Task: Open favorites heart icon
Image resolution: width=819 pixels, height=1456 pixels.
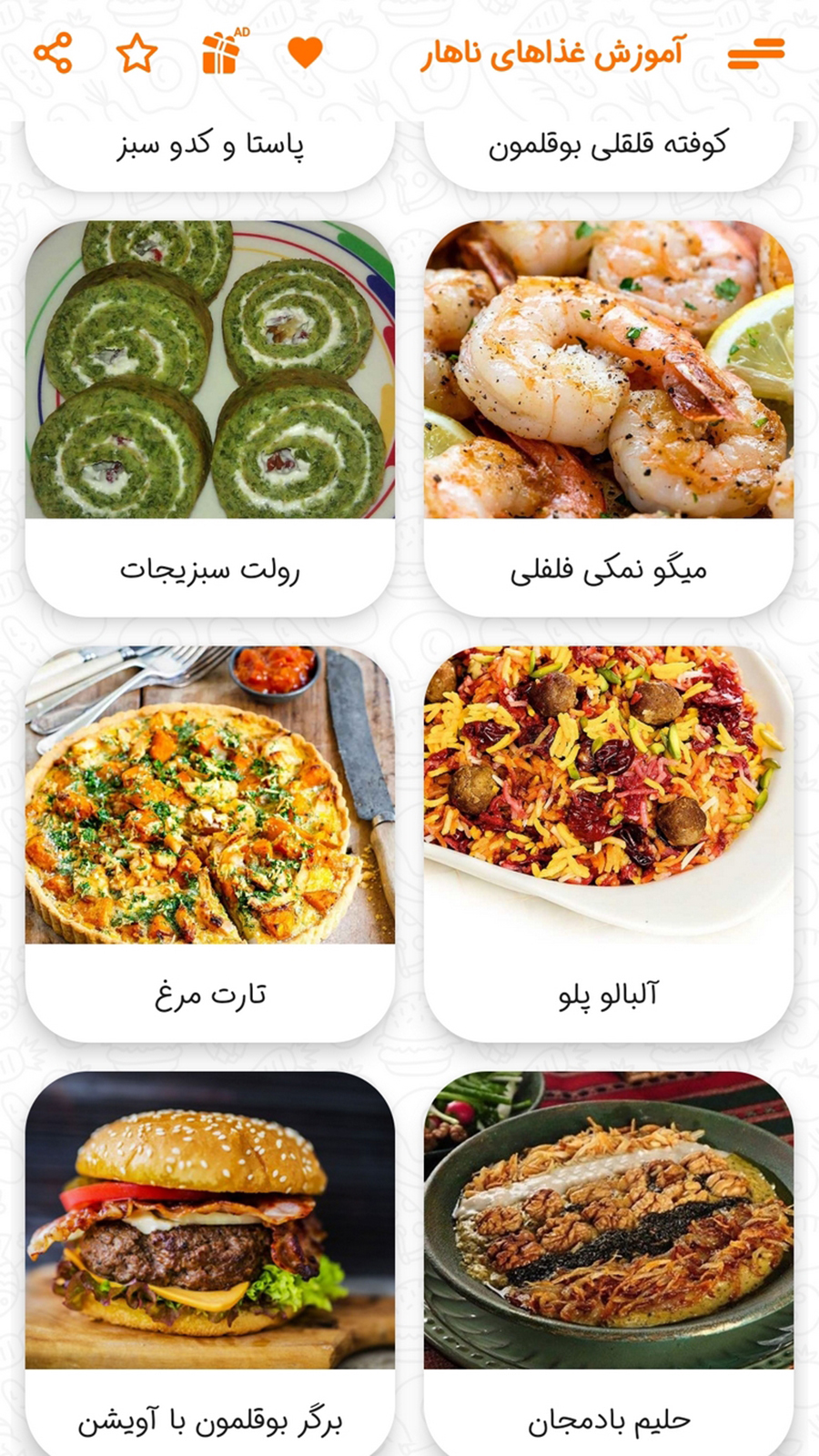Action: (x=305, y=53)
